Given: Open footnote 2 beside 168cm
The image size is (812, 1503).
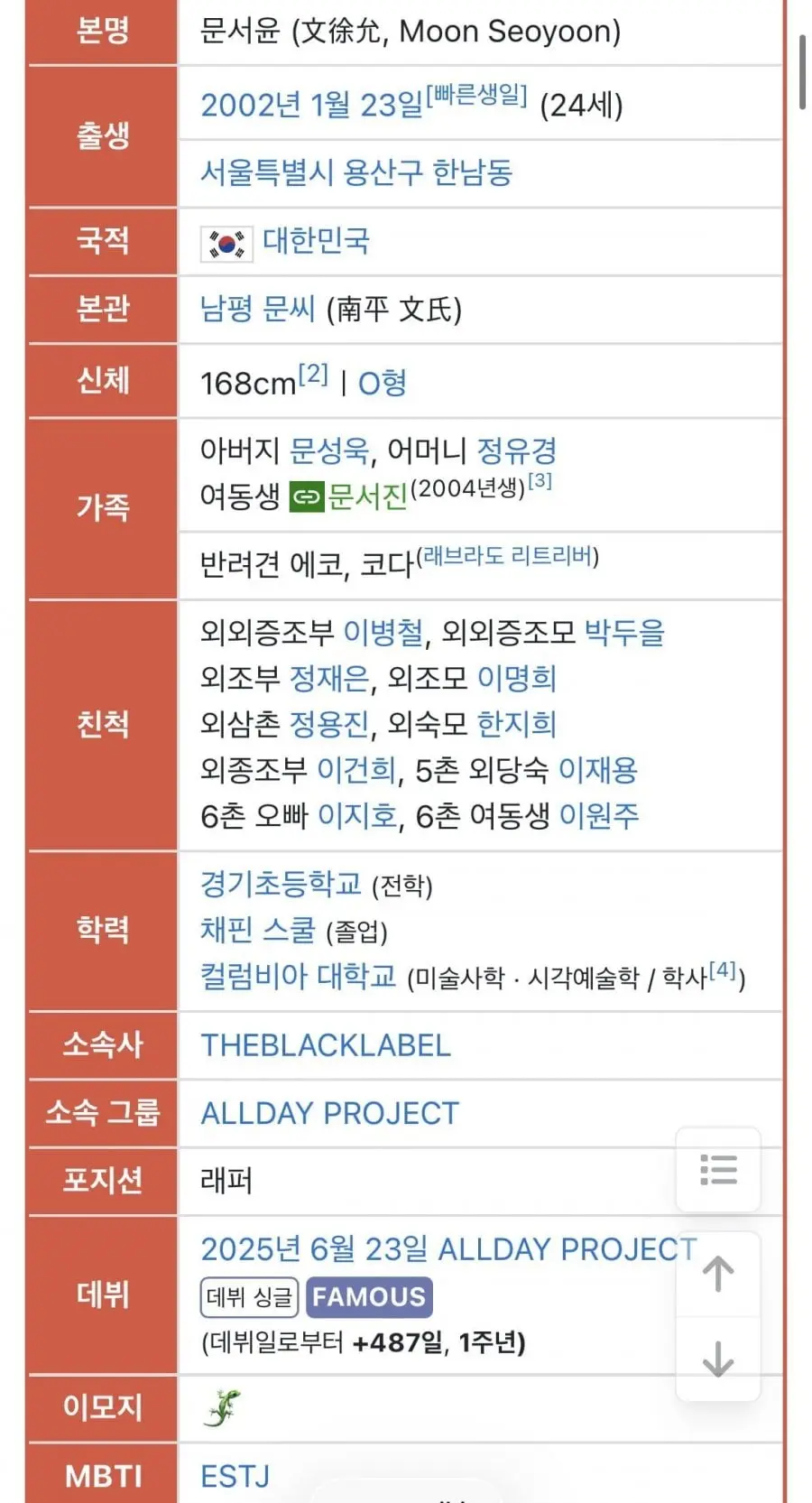Looking at the screenshot, I should (x=313, y=374).
